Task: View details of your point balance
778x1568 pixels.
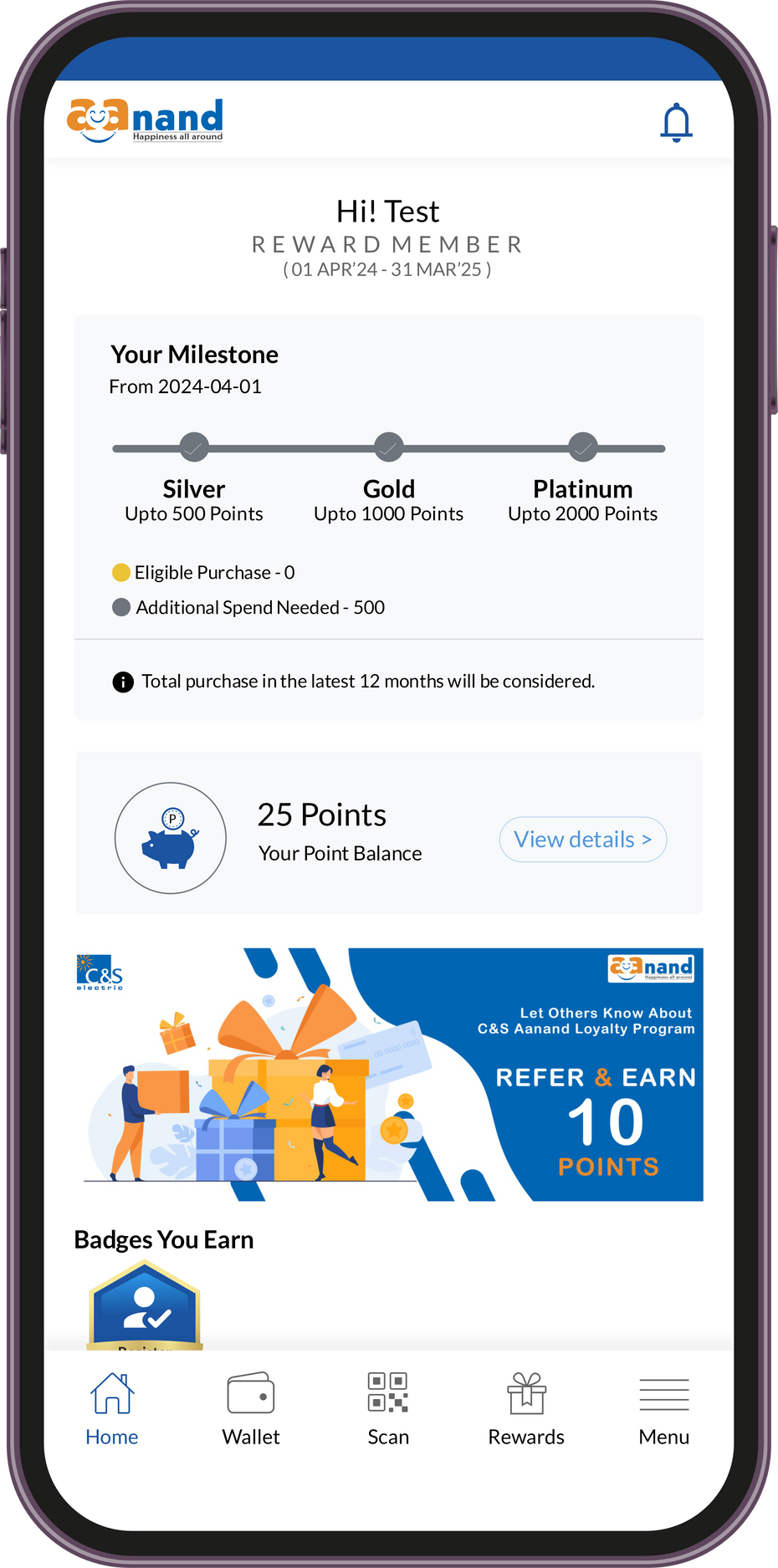Action: coord(582,839)
